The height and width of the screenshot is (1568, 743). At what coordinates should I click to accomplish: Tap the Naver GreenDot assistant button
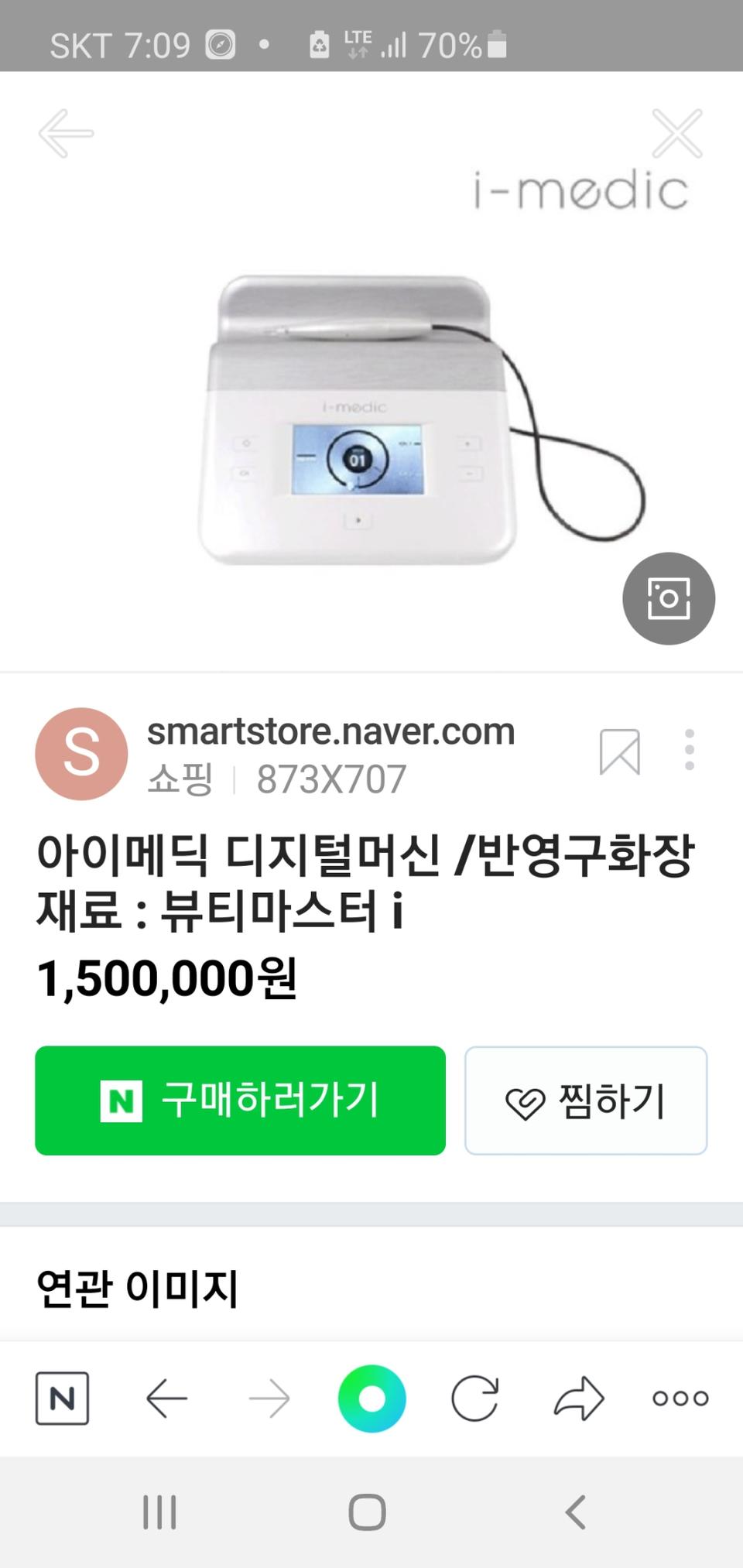[x=371, y=1399]
